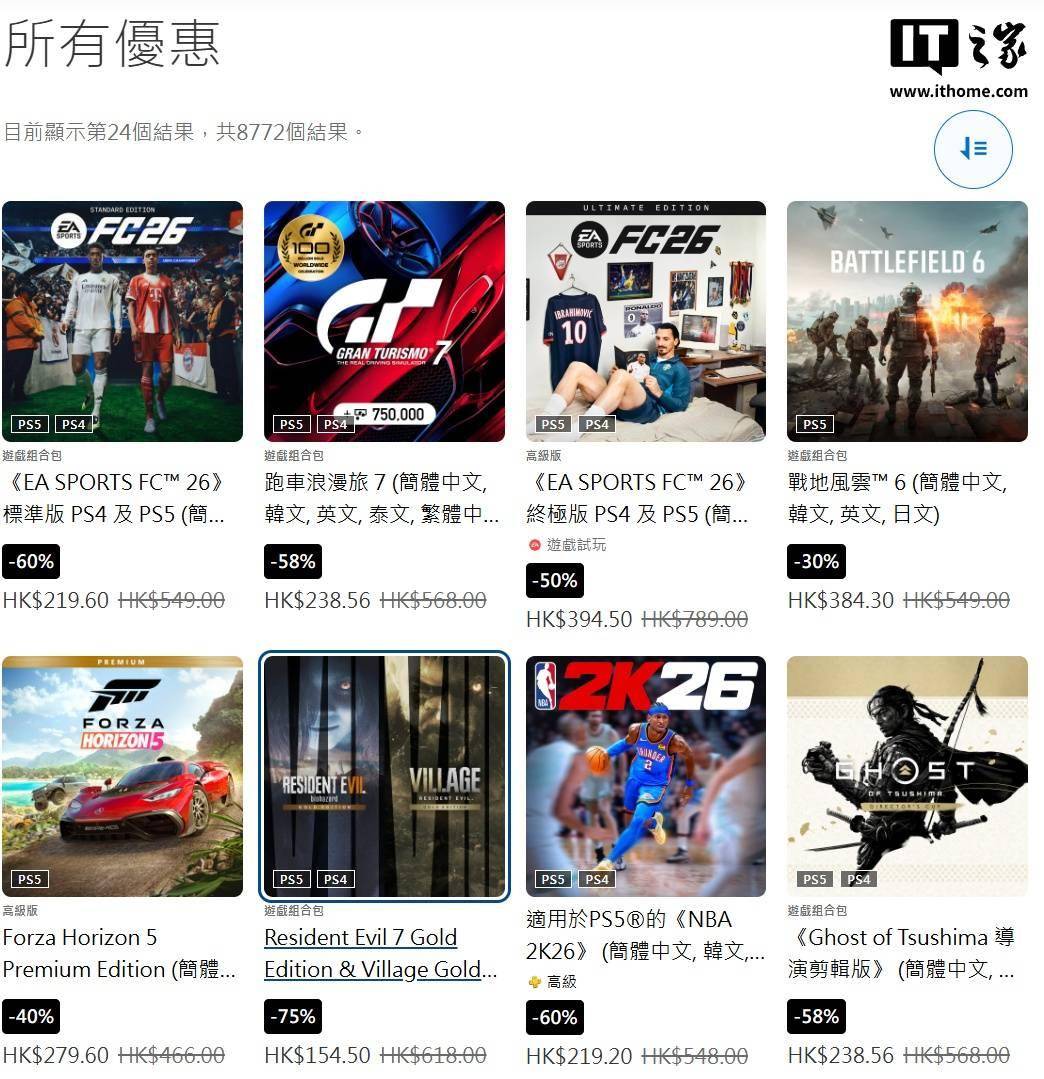
Task: Open the NBA 2K26 PS5 deal
Action: pyautogui.click(x=646, y=776)
